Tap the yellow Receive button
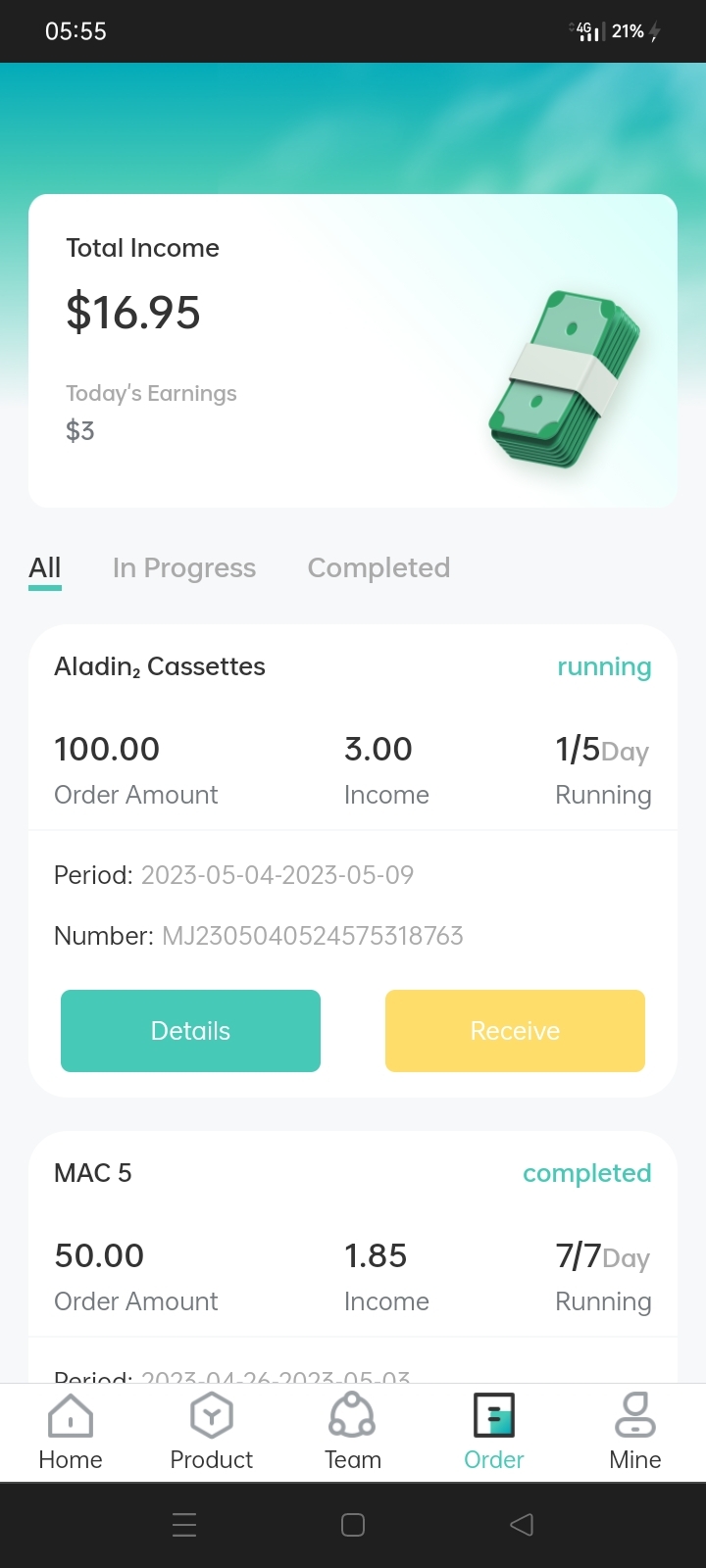 point(515,1031)
